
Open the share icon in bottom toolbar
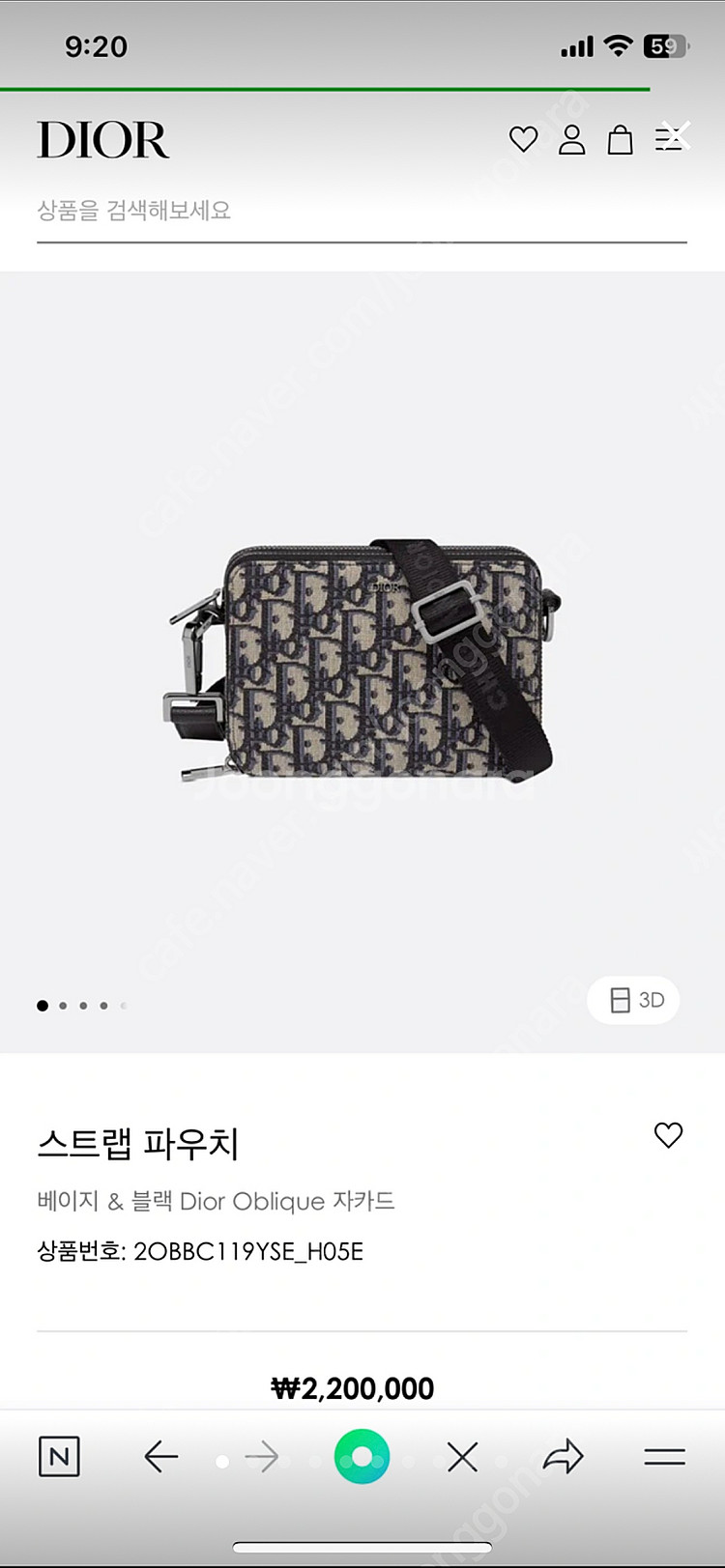coord(565,1457)
